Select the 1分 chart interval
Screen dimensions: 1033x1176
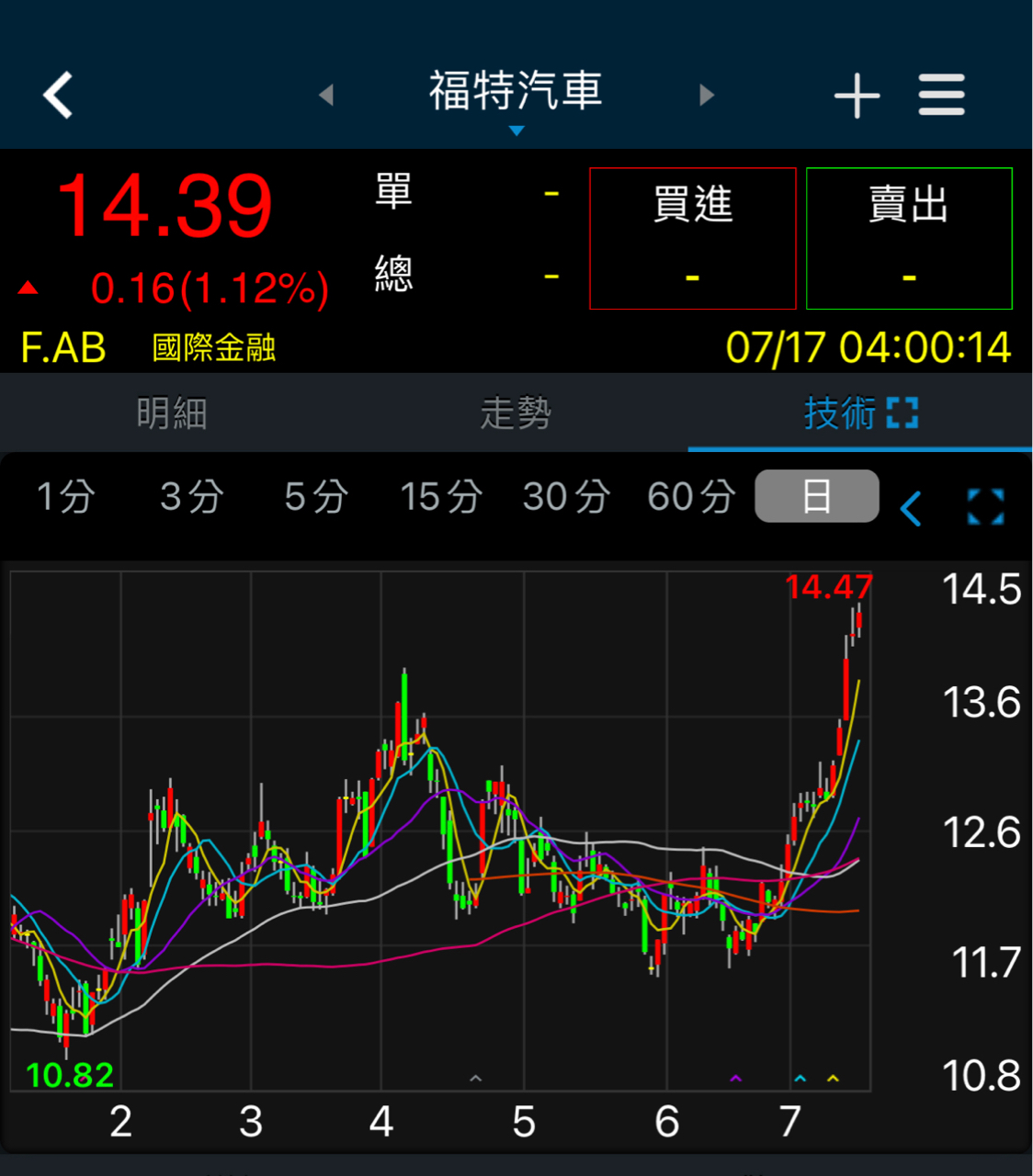click(65, 497)
